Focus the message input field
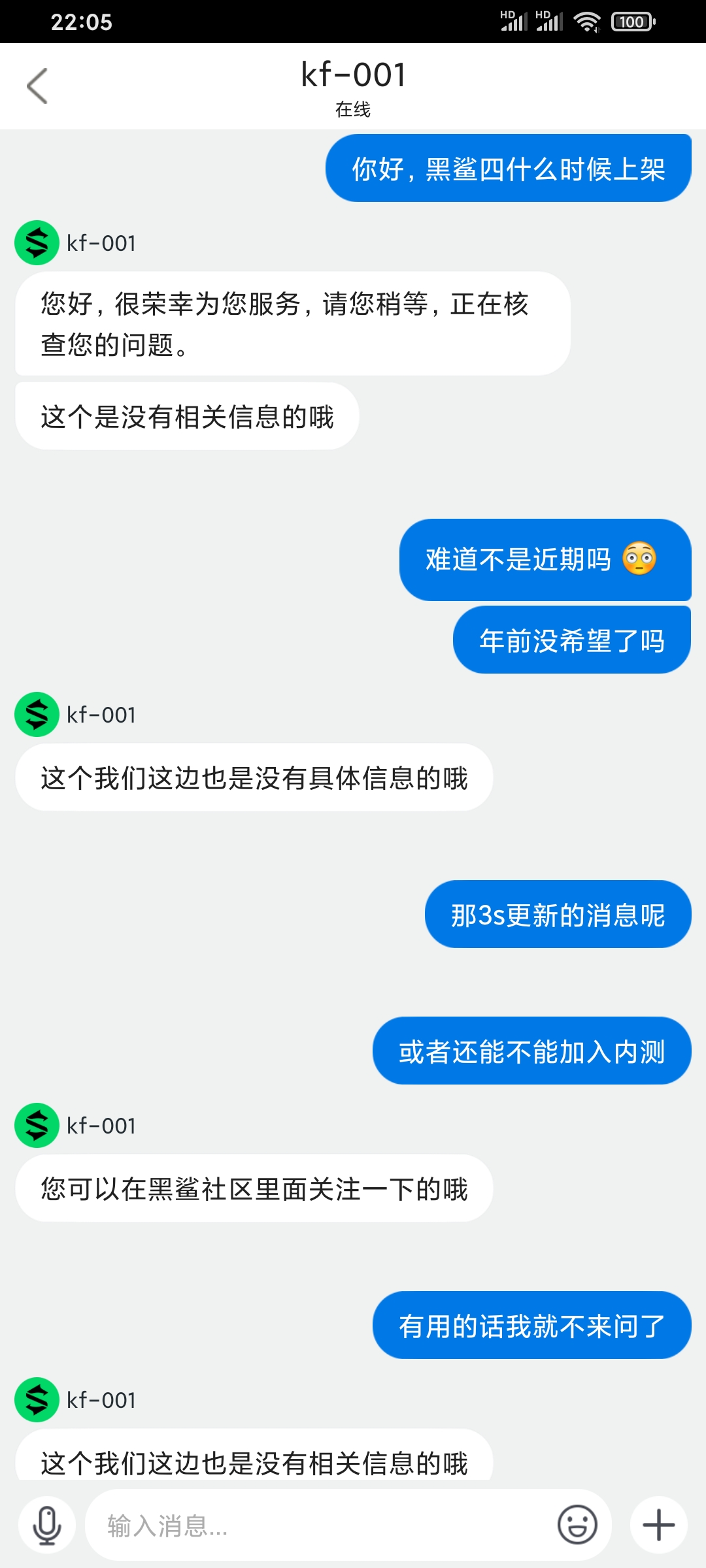Screen dimensions: 706x1568 pos(320,1526)
